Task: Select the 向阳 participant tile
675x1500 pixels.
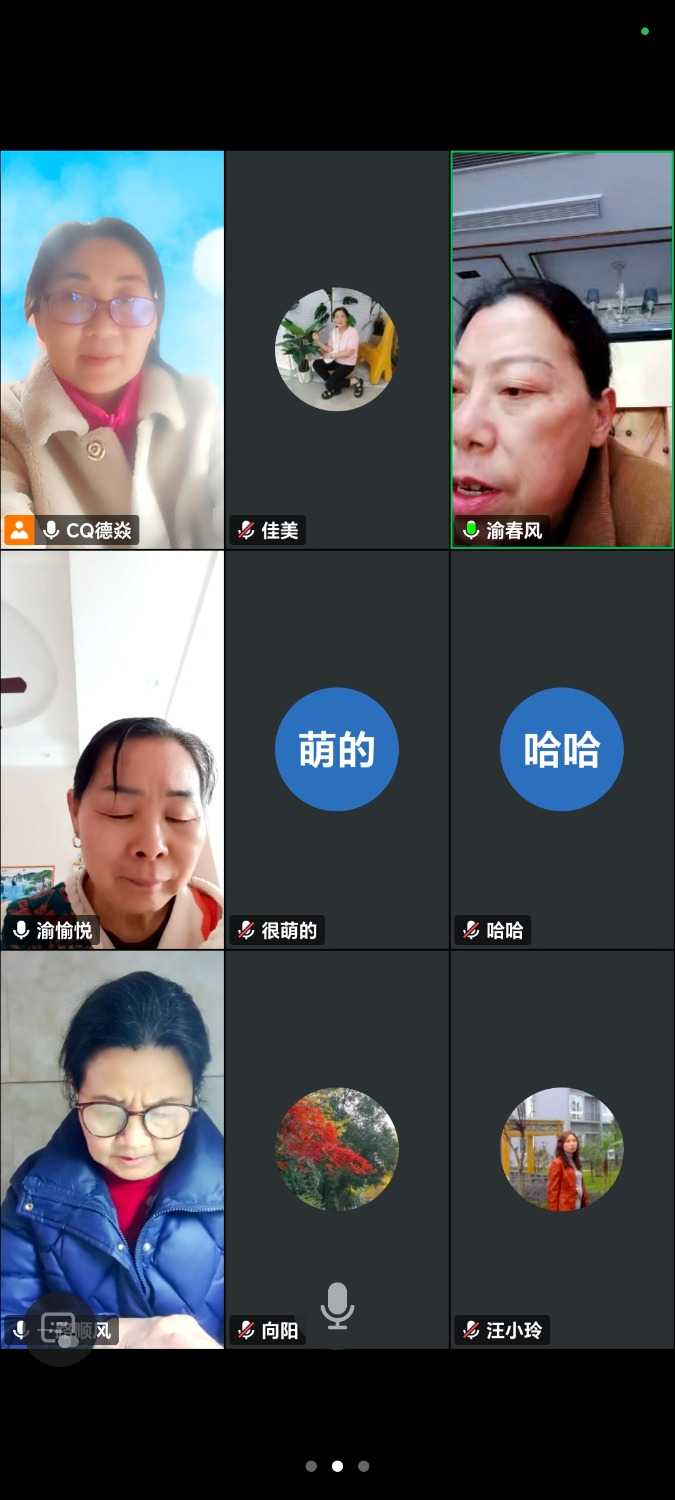Action: click(337, 1149)
